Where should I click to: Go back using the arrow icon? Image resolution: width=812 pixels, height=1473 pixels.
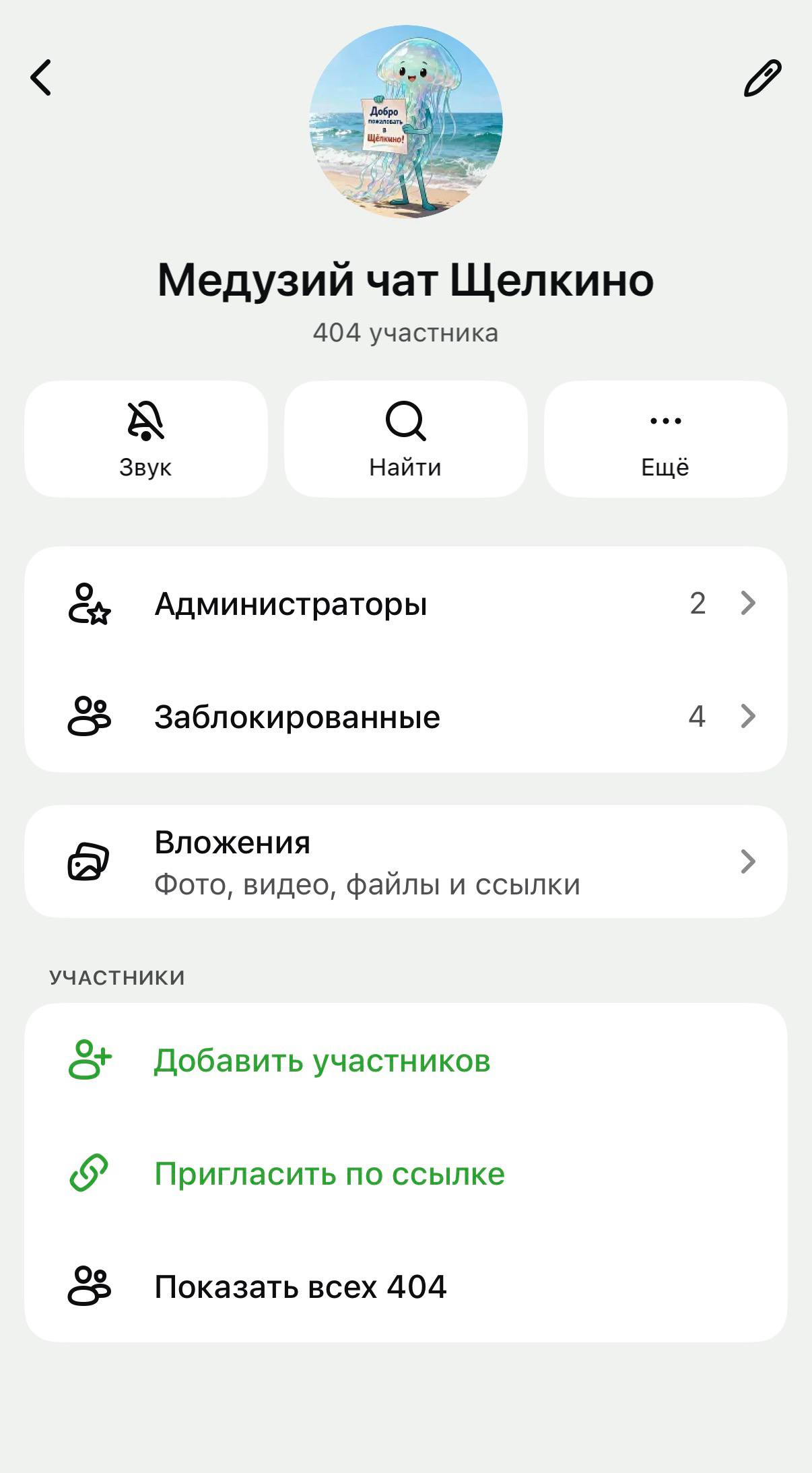[41, 77]
